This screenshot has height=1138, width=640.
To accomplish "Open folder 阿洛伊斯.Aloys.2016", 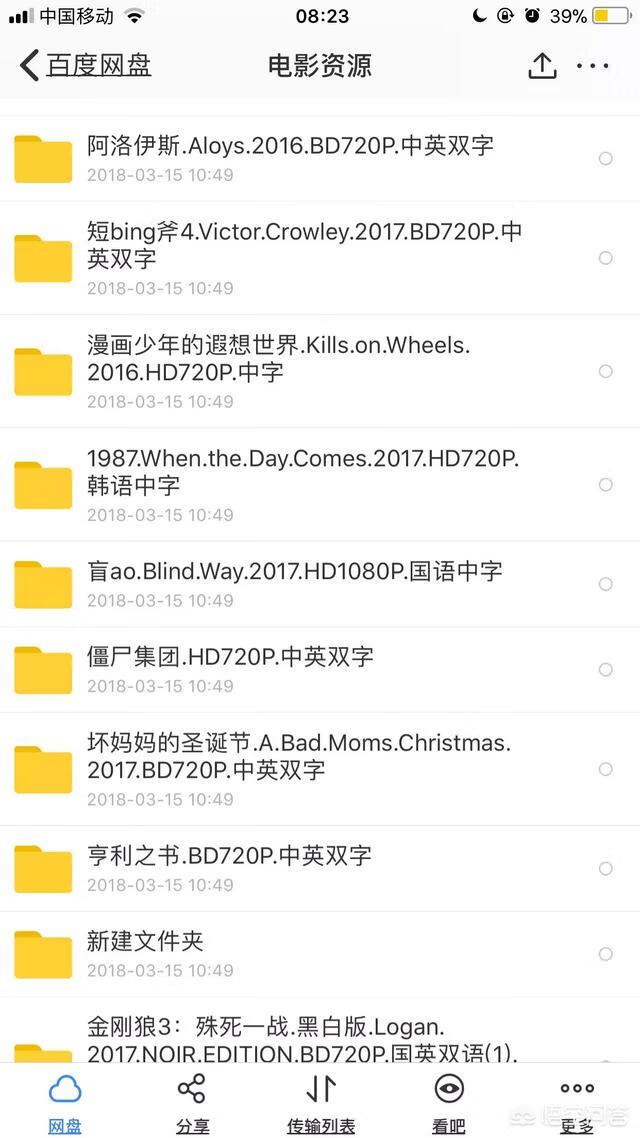I will 290,158.
